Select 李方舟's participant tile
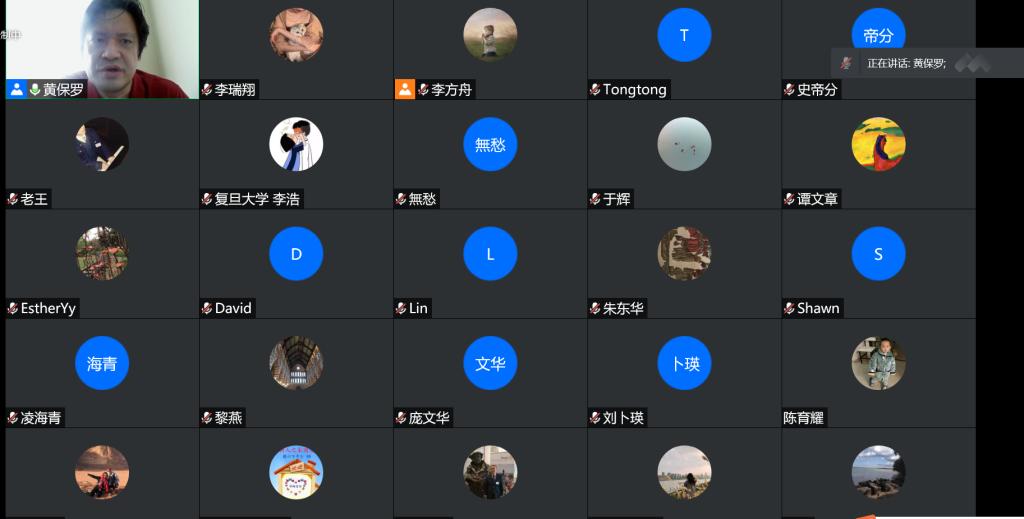This screenshot has width=1024, height=519. pyautogui.click(x=490, y=48)
